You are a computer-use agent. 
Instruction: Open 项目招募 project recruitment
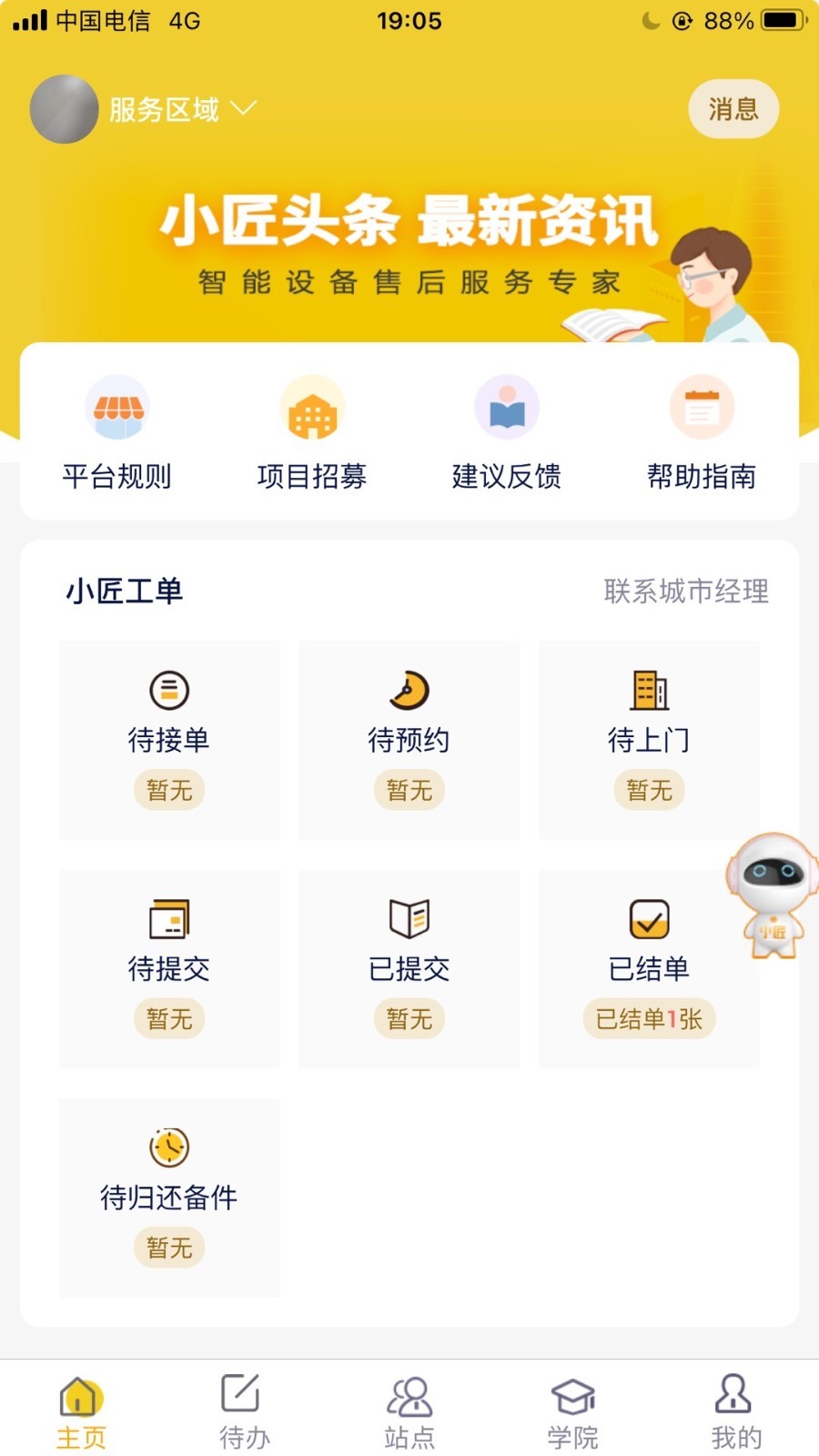312,433
